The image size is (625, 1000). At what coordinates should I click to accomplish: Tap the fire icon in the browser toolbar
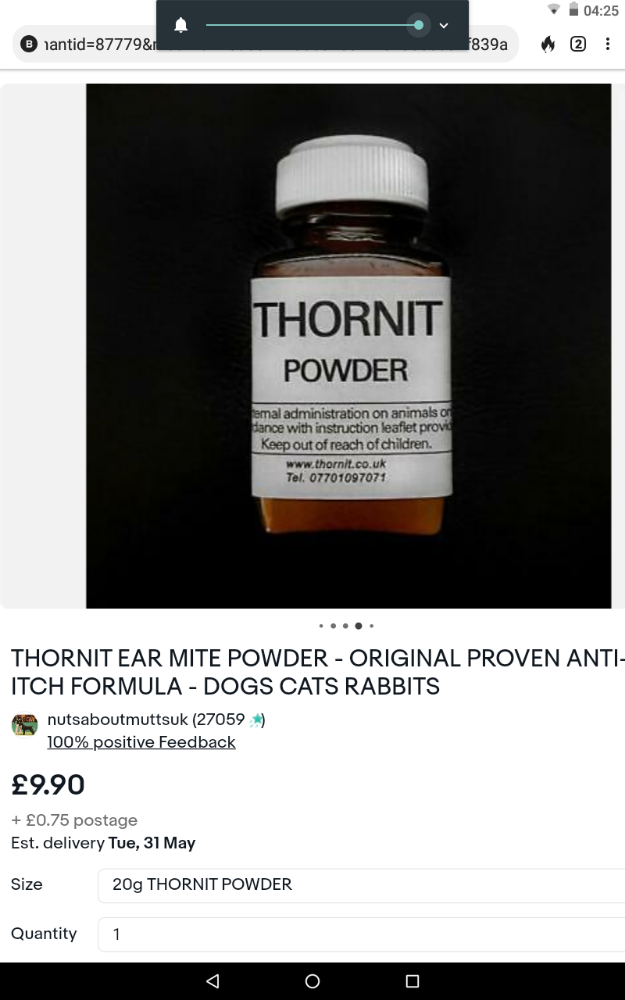tap(547, 44)
